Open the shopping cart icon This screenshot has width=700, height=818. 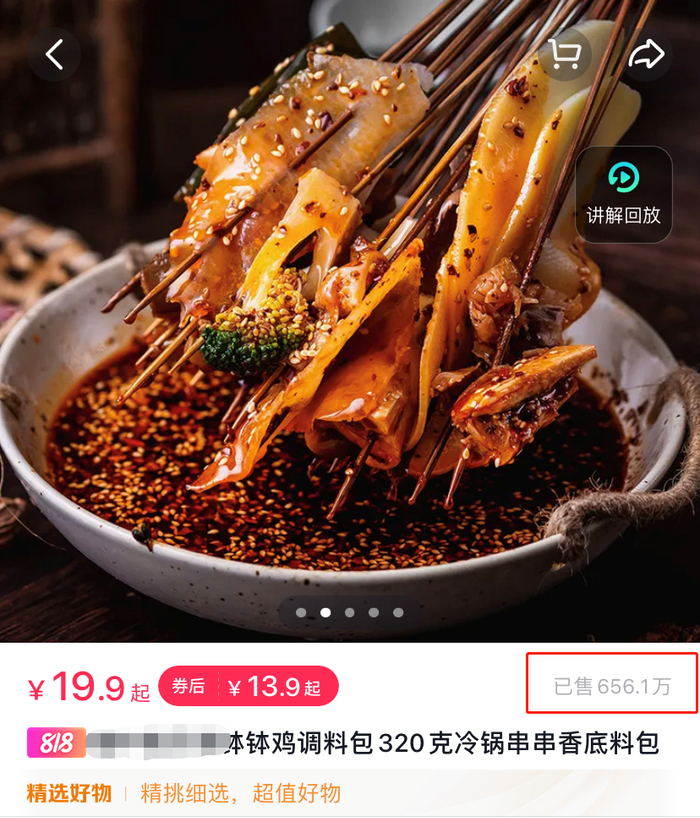(x=565, y=54)
